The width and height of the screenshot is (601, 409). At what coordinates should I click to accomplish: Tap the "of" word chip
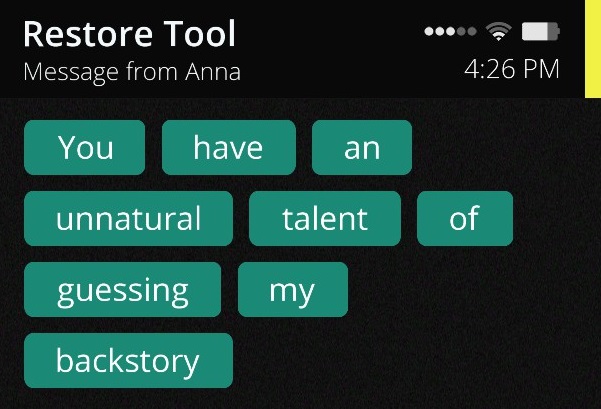pyautogui.click(x=464, y=219)
